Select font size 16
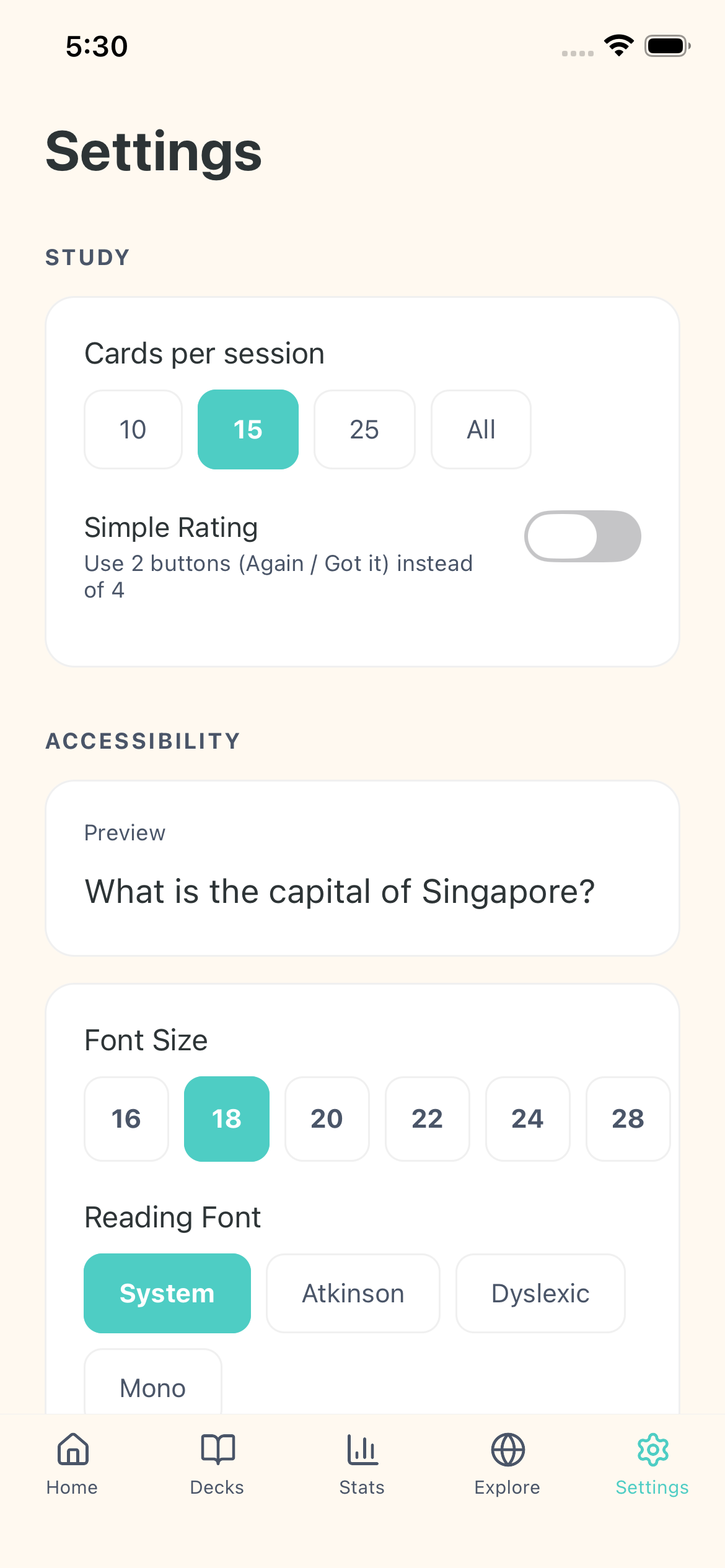 point(126,1118)
